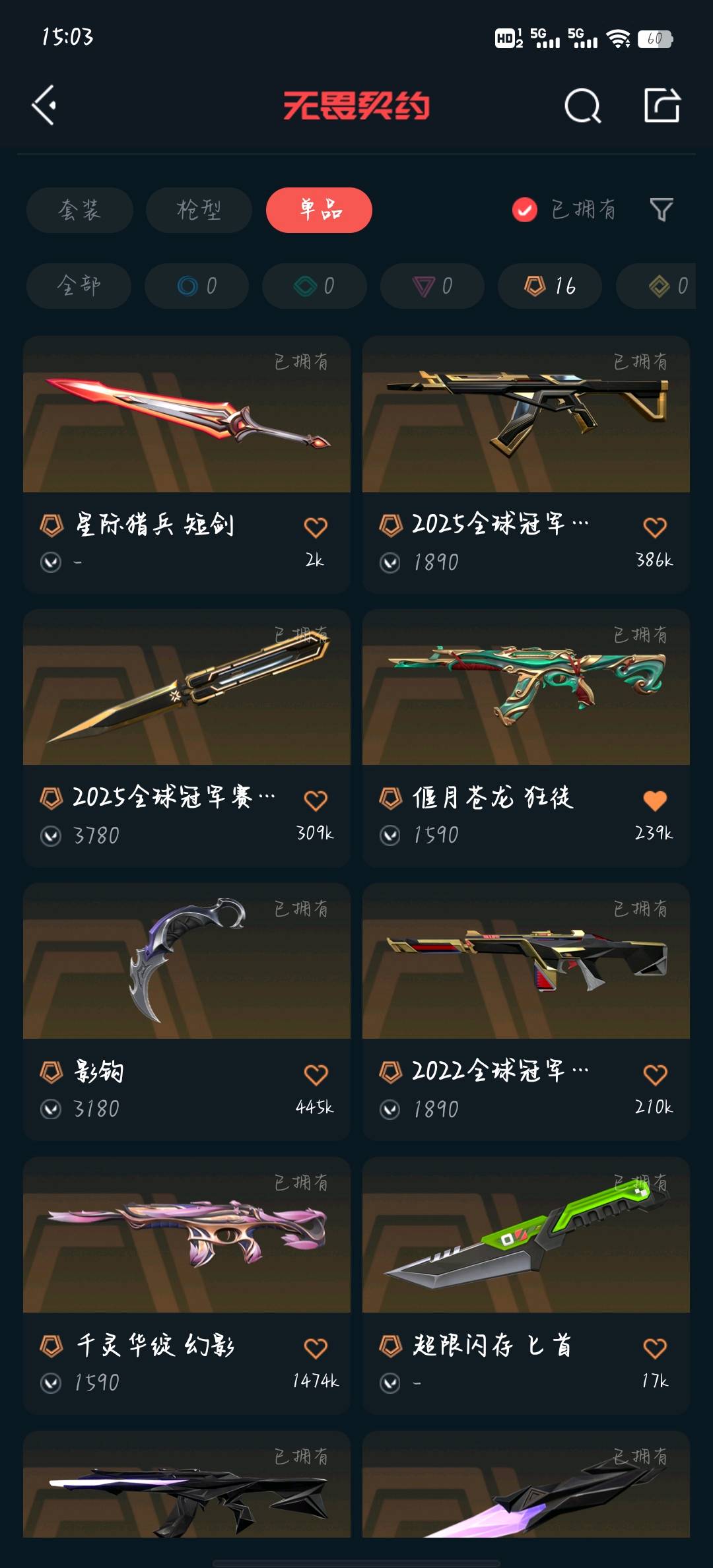Favorite the 超限闪存 匕首 skin
The image size is (713, 1568).
pyautogui.click(x=655, y=1348)
